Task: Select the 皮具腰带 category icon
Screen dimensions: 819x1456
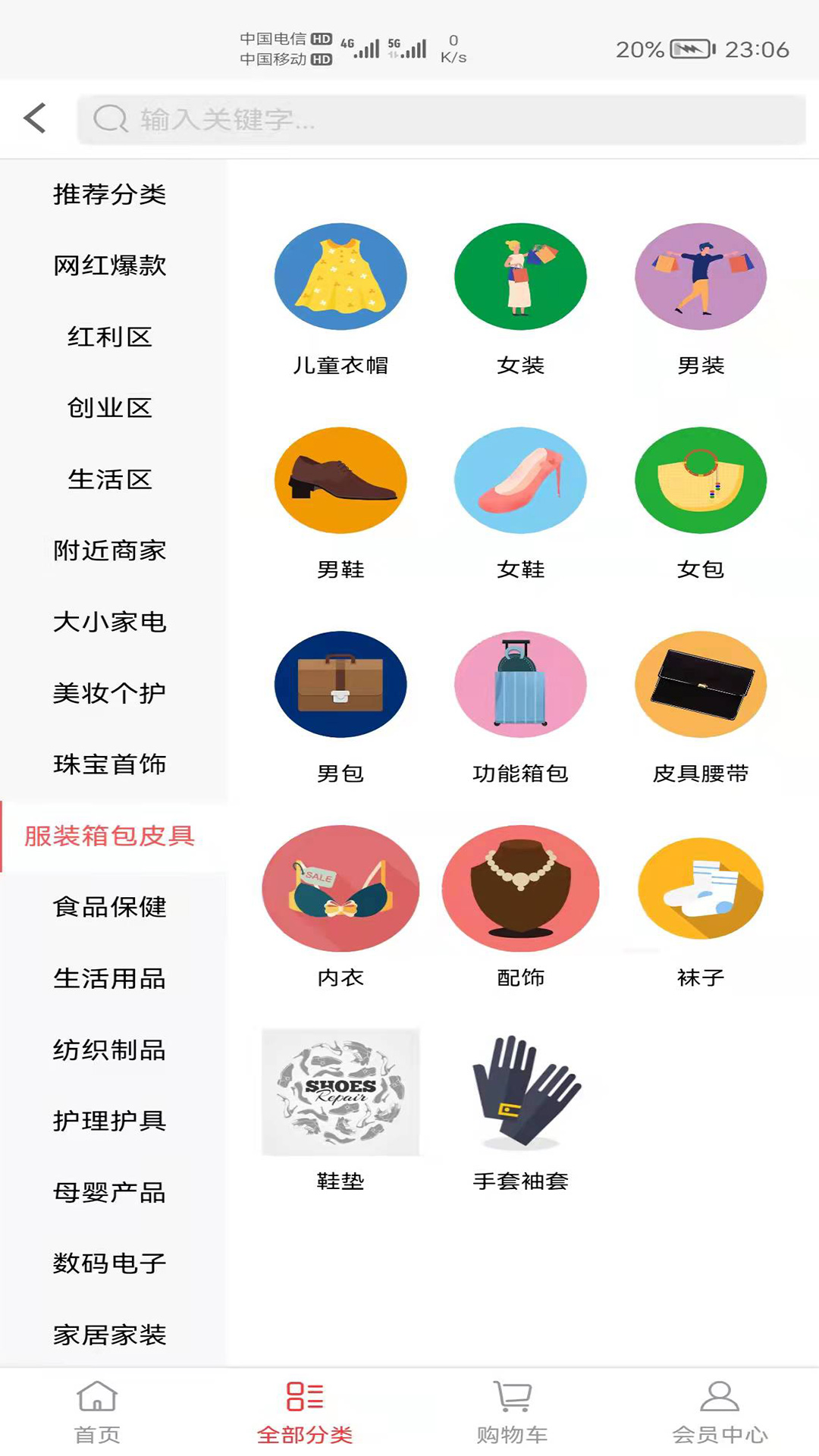Action: tap(699, 684)
